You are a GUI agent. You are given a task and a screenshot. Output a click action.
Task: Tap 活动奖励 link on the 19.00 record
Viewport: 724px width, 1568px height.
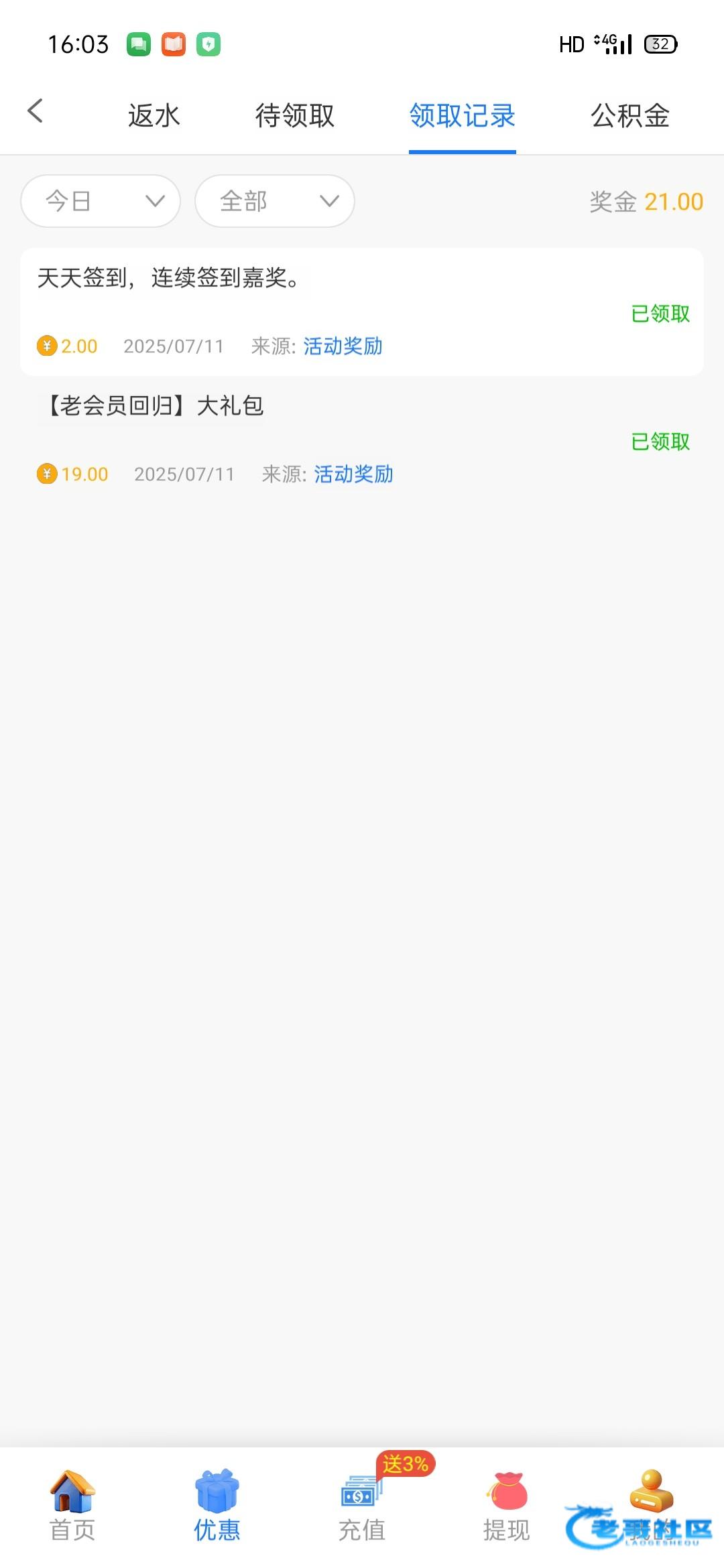pyautogui.click(x=353, y=474)
